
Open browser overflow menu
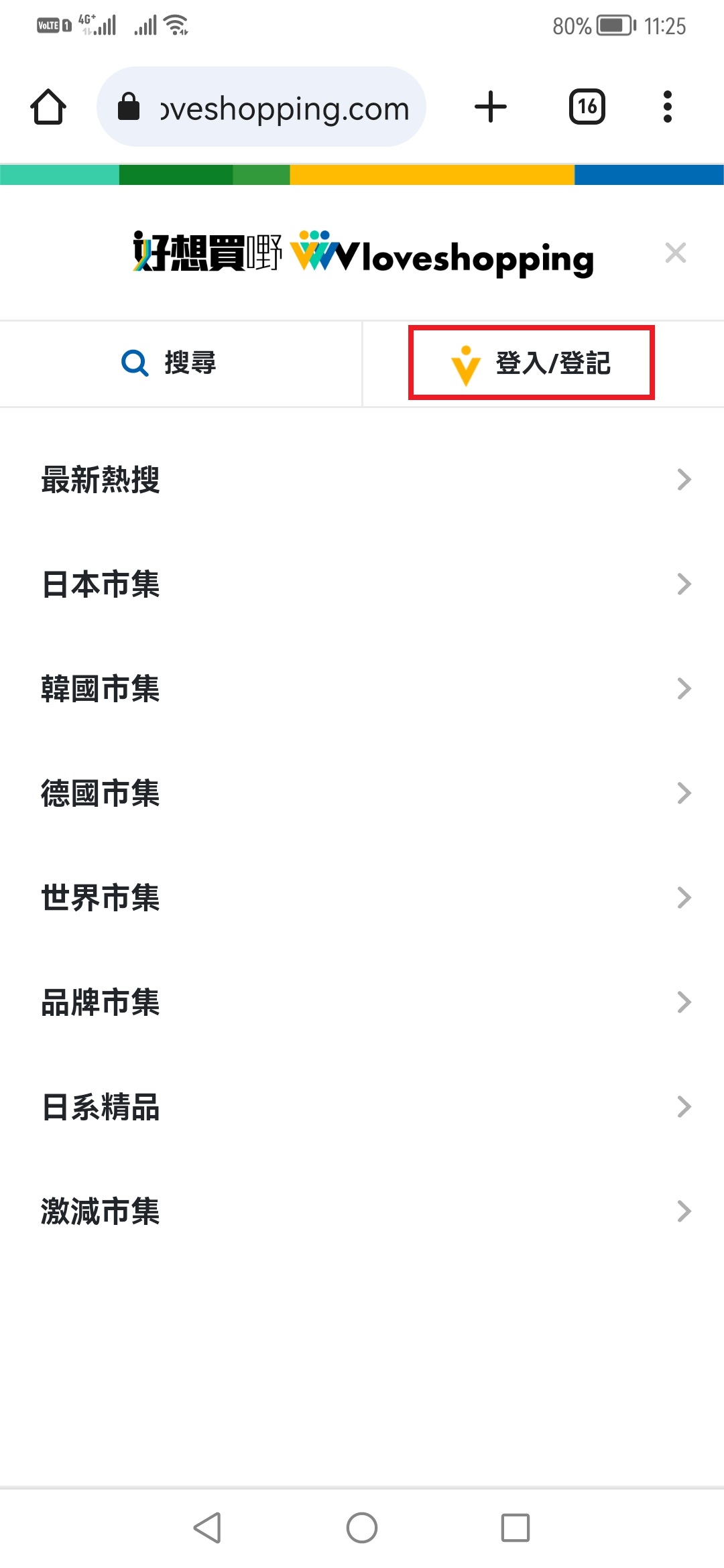click(x=667, y=107)
